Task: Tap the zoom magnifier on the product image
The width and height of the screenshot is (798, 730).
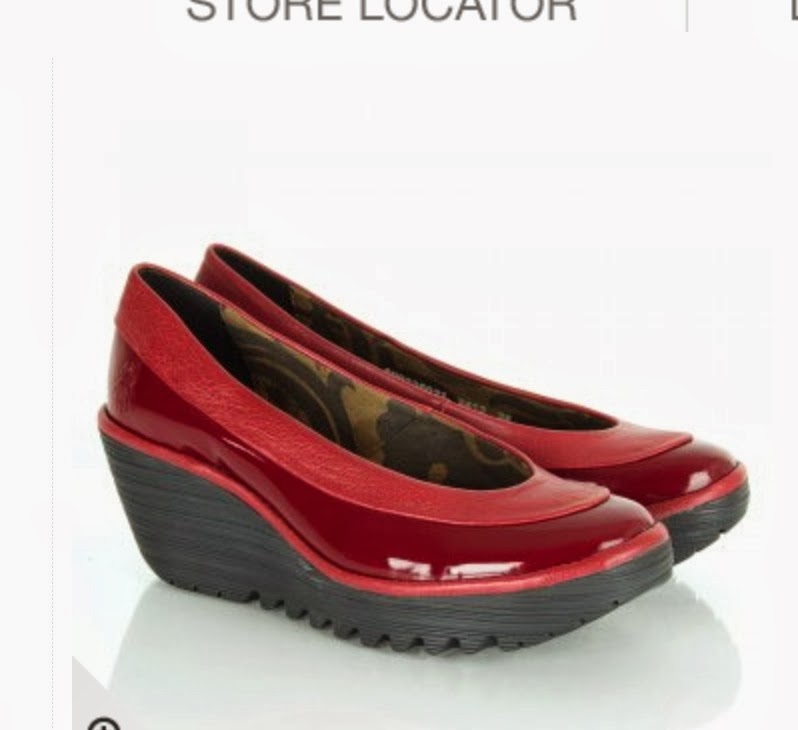Action: (x=103, y=722)
